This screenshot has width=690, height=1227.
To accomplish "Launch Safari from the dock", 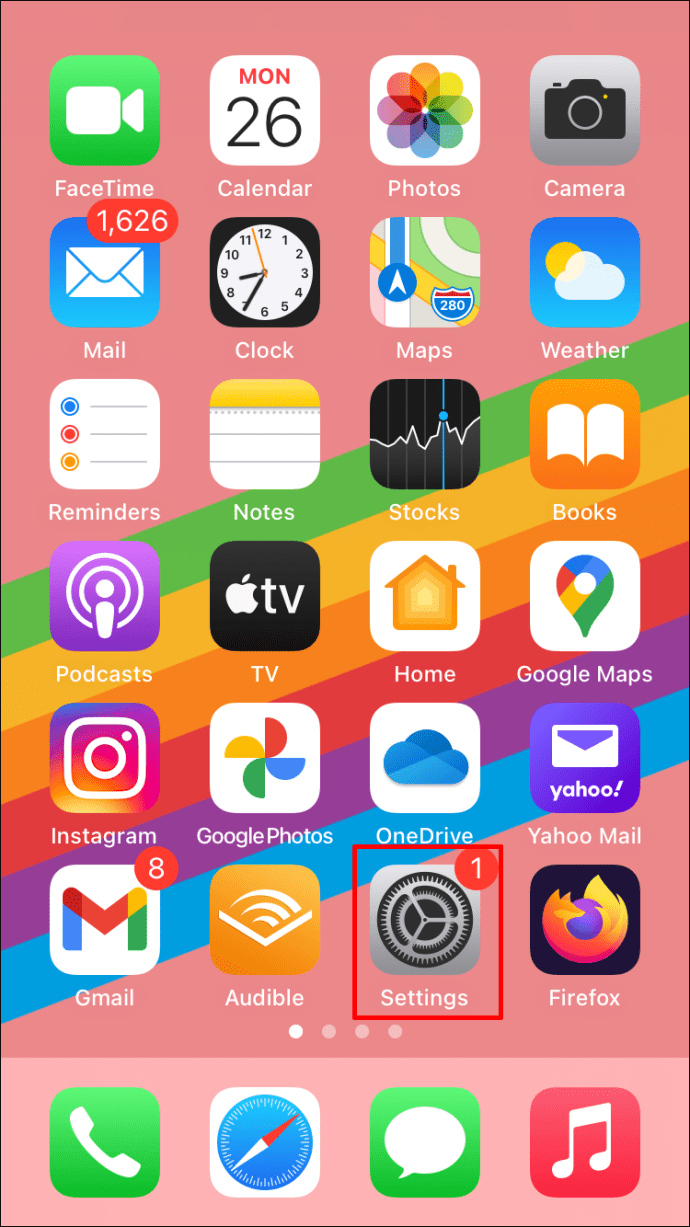I will point(264,1142).
